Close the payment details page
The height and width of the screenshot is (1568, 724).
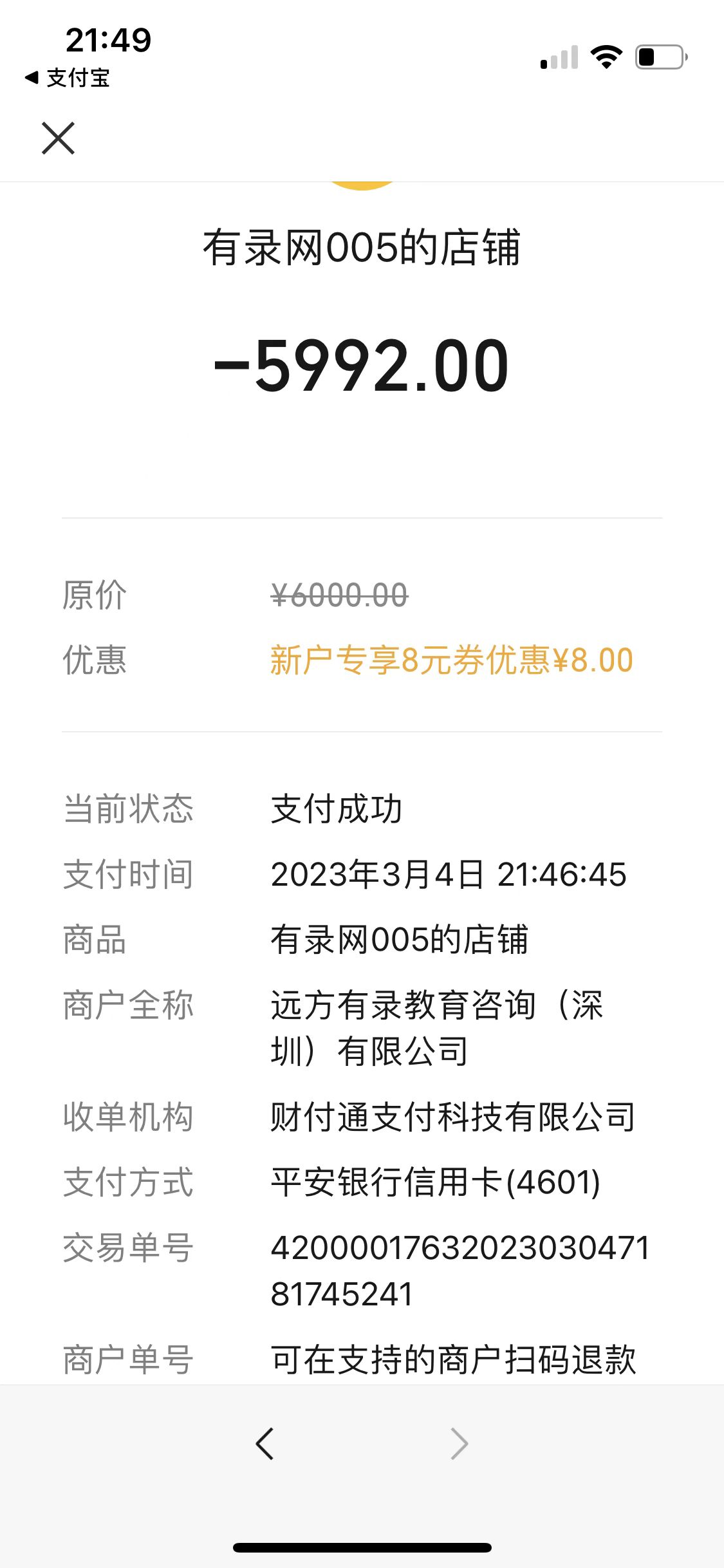click(58, 138)
